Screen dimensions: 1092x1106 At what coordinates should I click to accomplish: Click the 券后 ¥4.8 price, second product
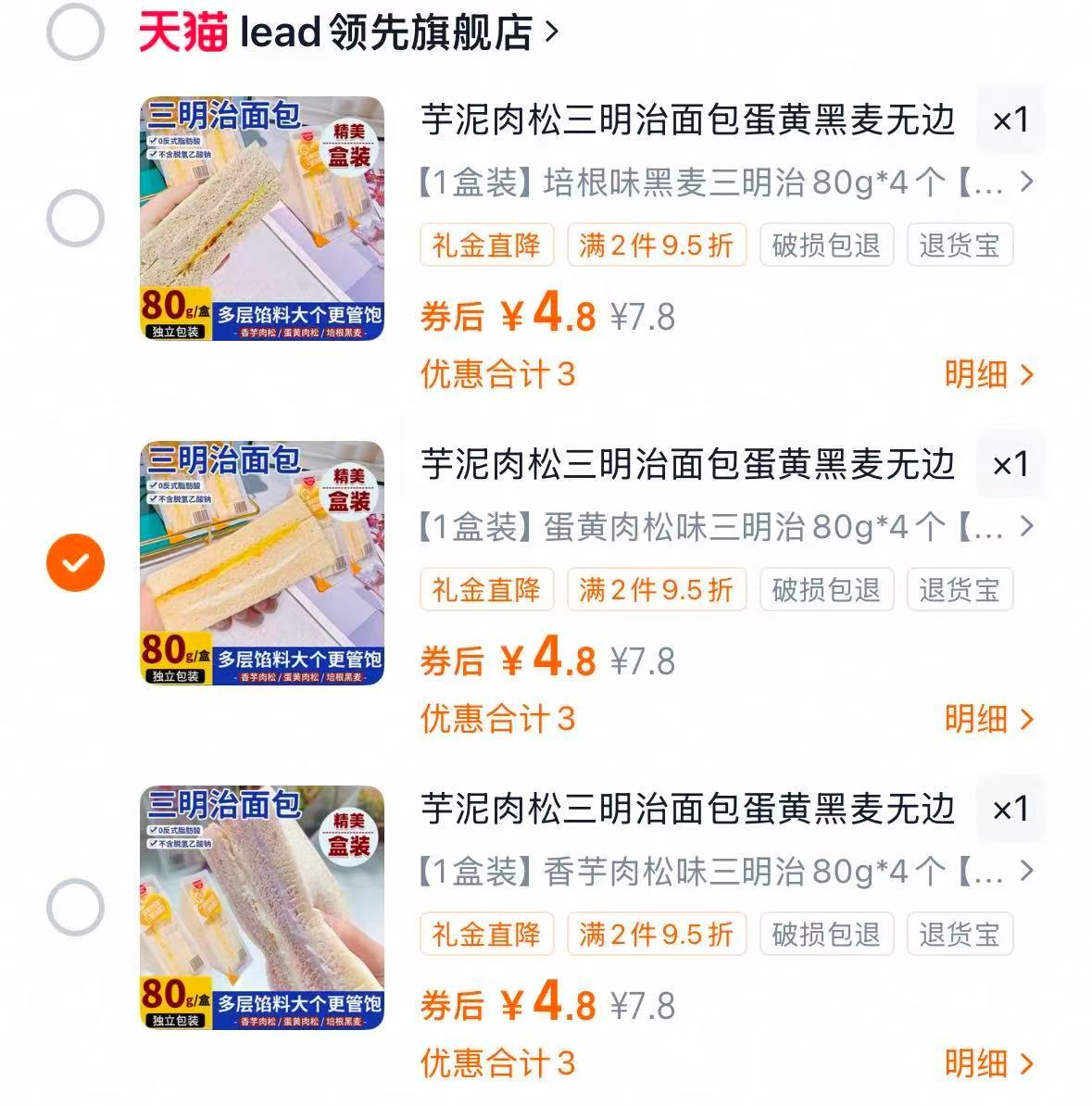click(508, 660)
